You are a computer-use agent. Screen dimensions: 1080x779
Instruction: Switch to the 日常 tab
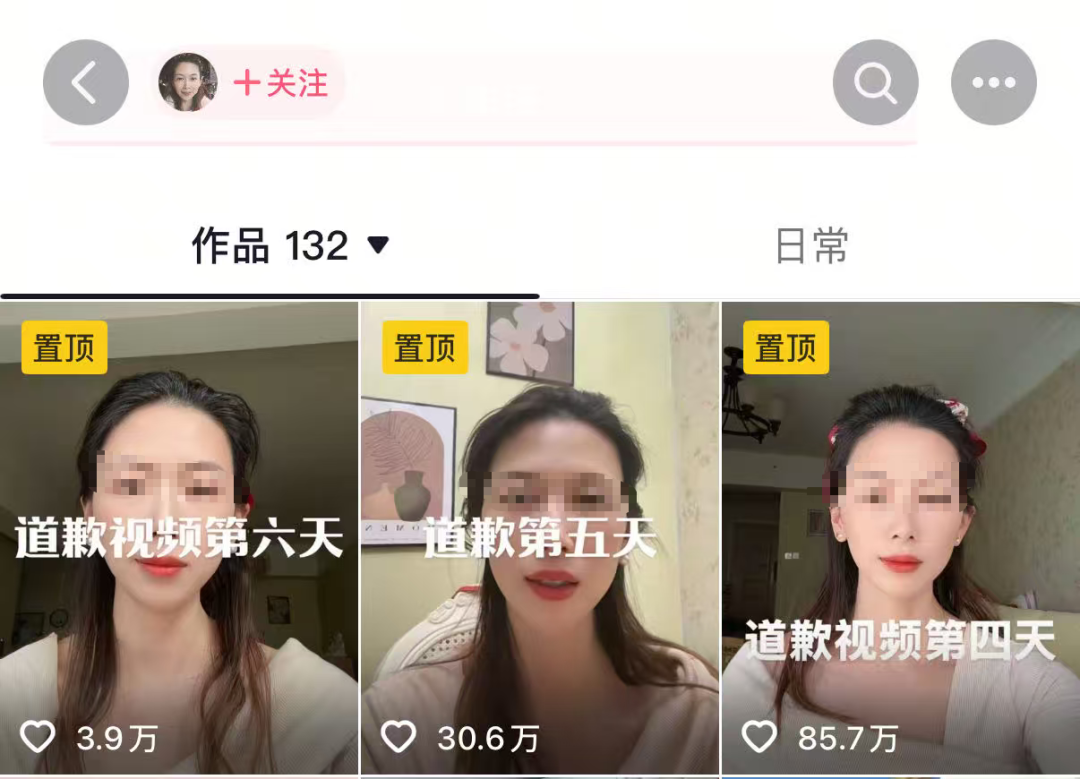[811, 245]
